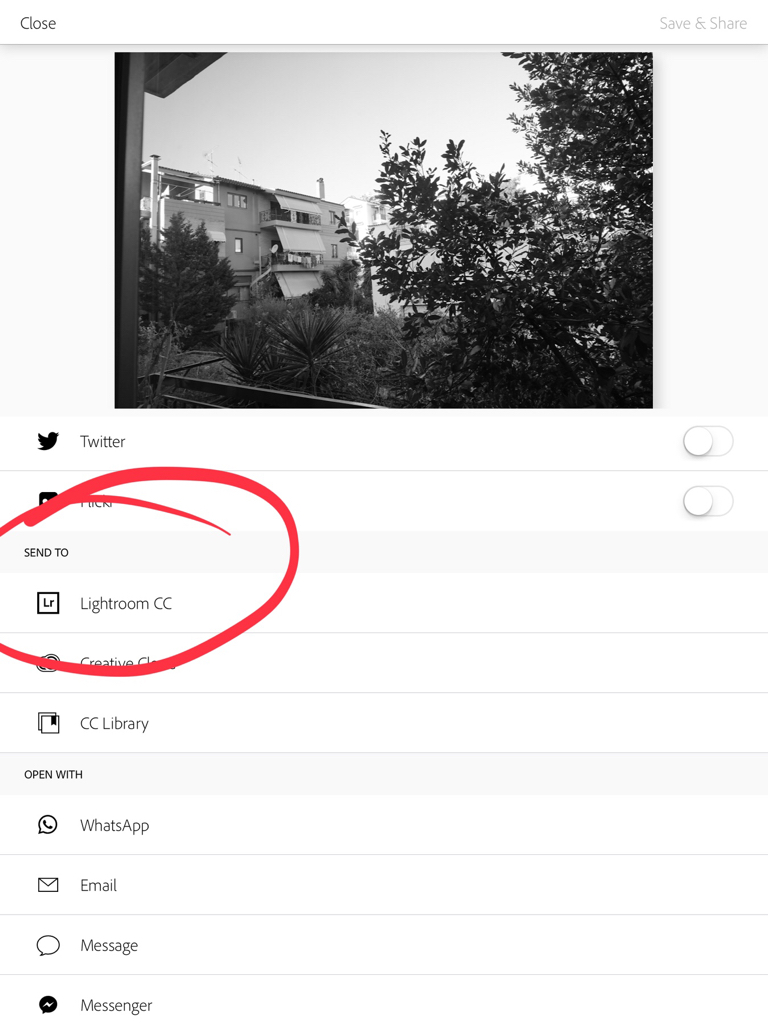Select the Message option
The width and height of the screenshot is (768, 1024).
108,945
